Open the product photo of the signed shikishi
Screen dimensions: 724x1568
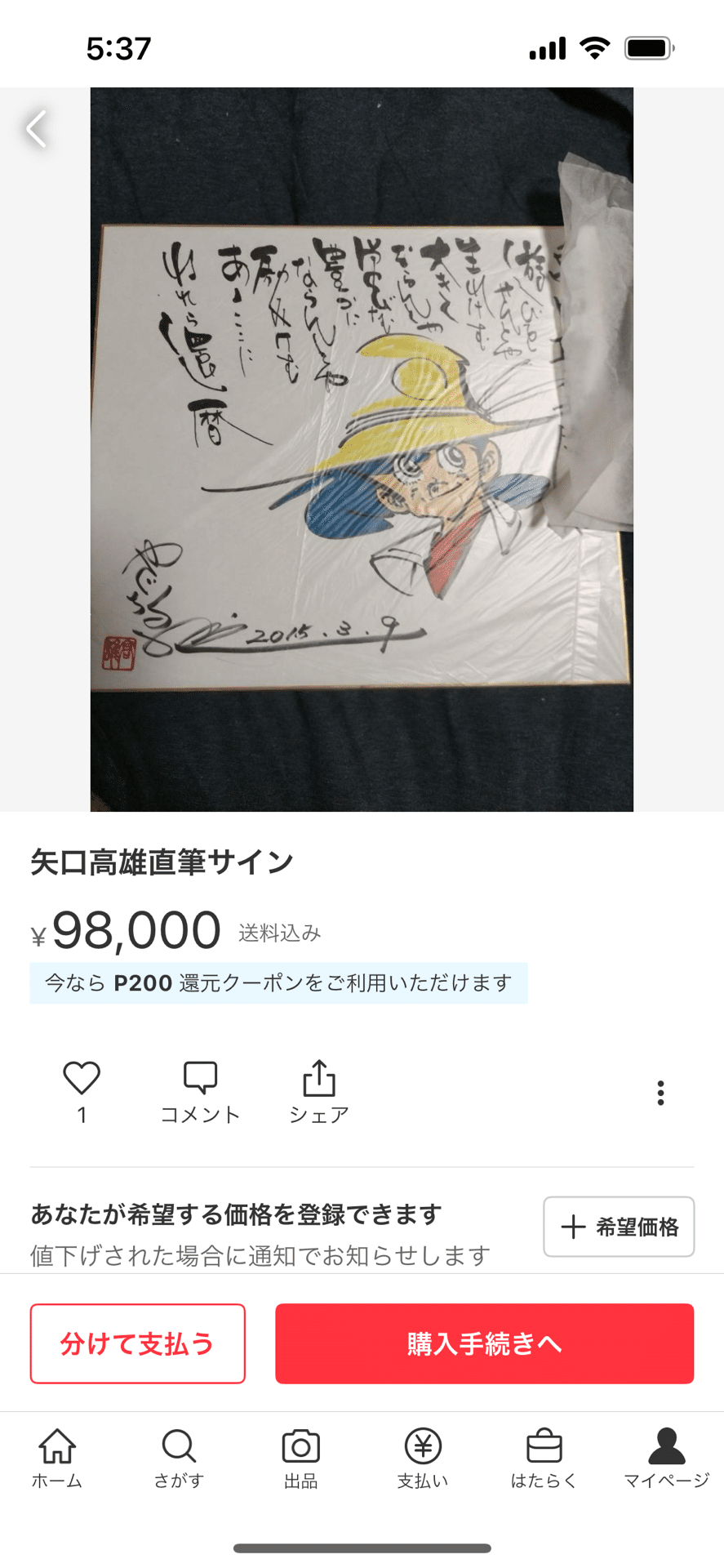(x=362, y=449)
